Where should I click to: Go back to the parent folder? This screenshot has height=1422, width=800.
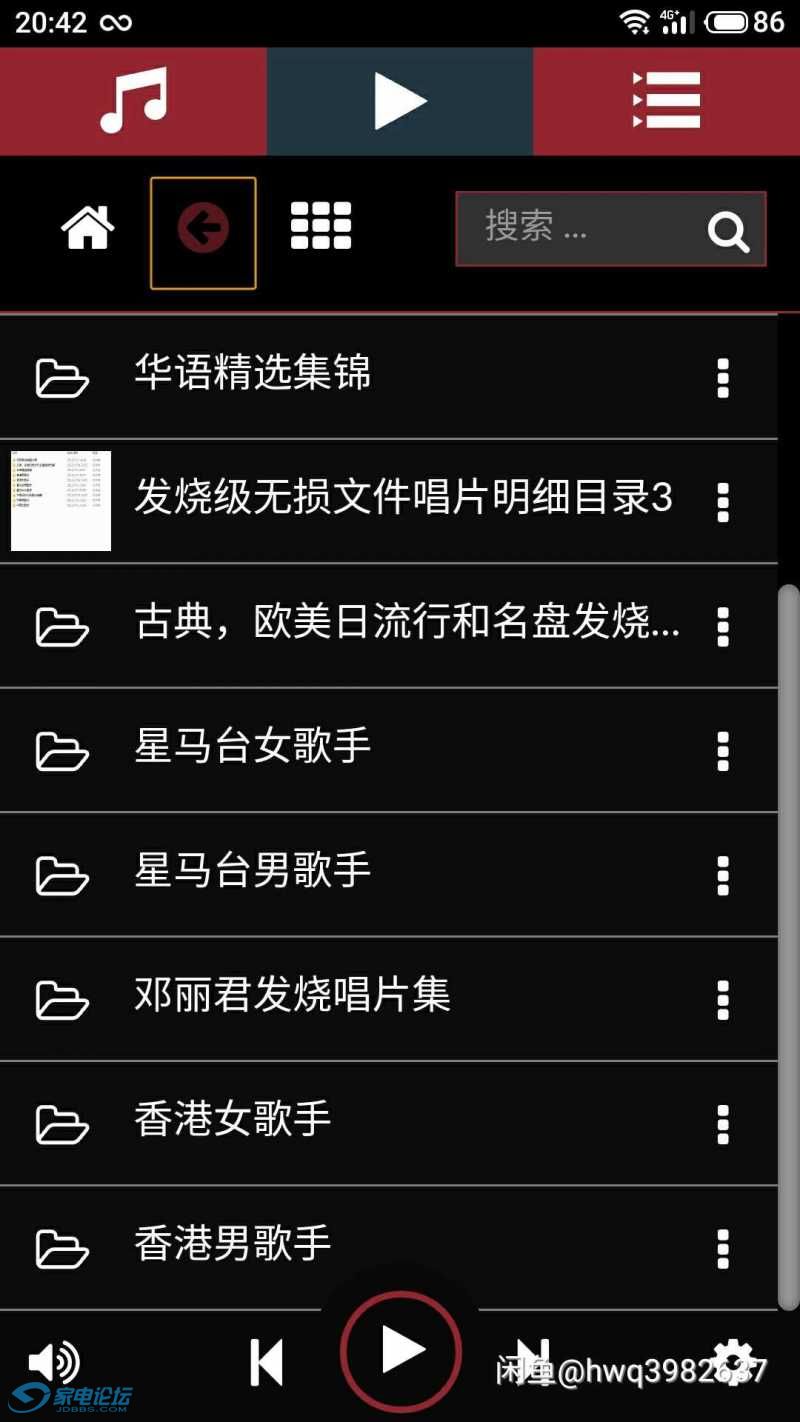203,231
